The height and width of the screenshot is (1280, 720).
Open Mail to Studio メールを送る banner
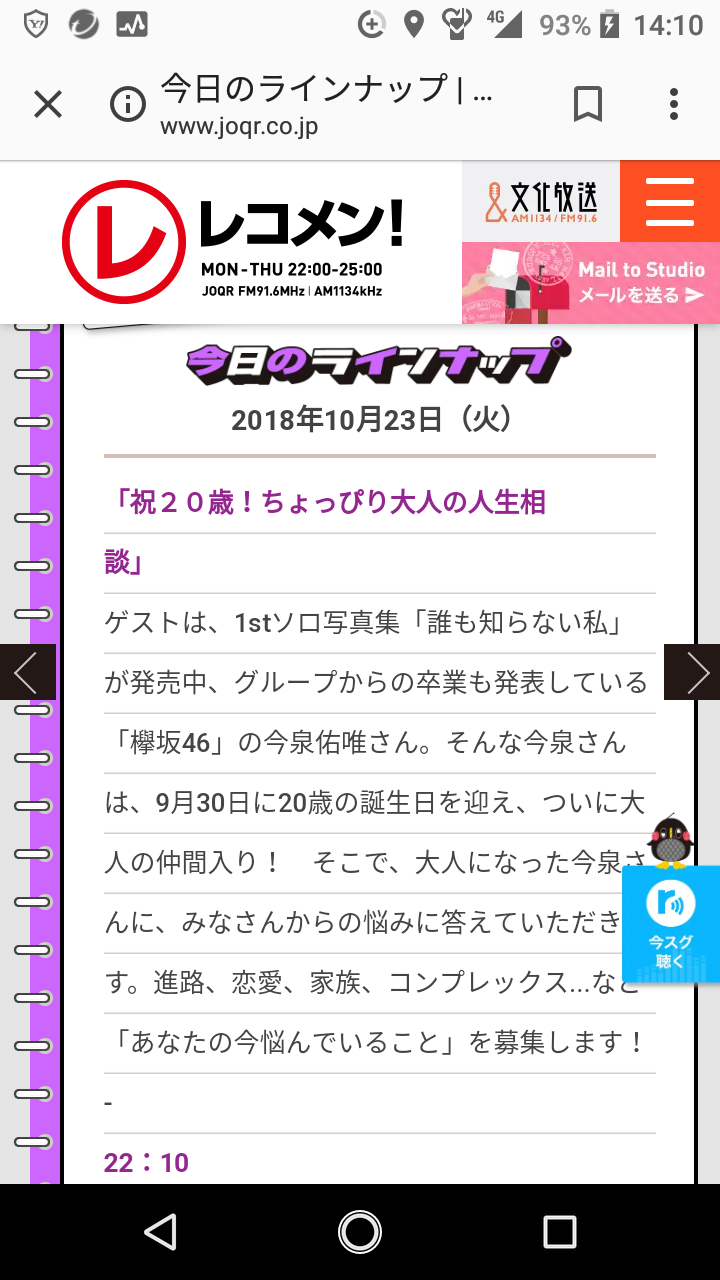591,283
